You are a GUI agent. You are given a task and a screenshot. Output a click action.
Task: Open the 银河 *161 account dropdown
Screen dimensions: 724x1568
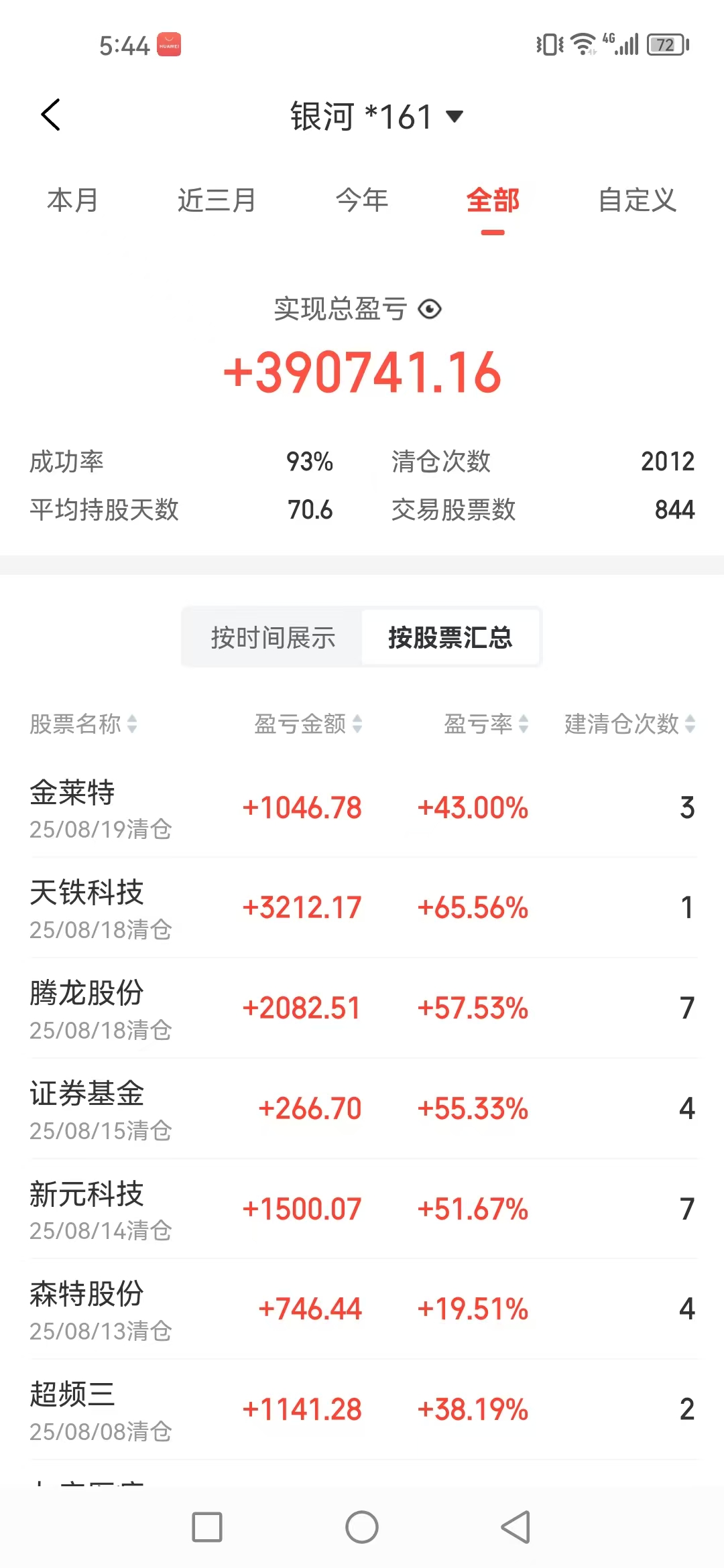[377, 117]
